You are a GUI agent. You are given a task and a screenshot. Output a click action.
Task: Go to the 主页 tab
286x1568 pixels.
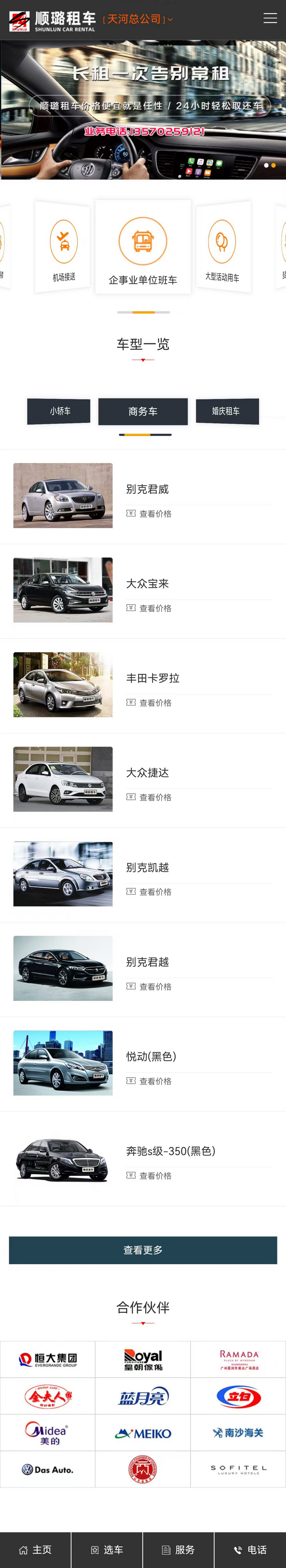click(x=35, y=1550)
